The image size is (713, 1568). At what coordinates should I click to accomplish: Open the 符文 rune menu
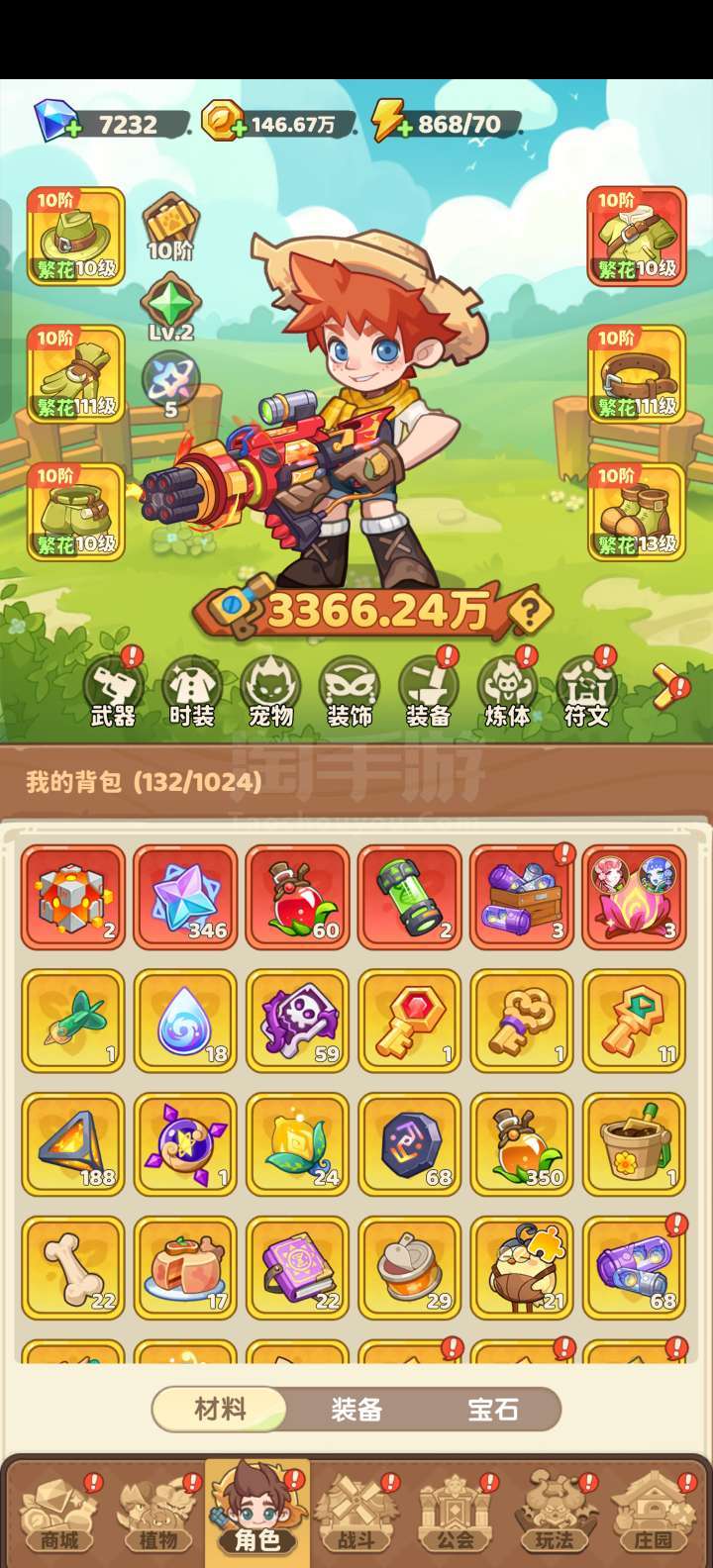(586, 691)
